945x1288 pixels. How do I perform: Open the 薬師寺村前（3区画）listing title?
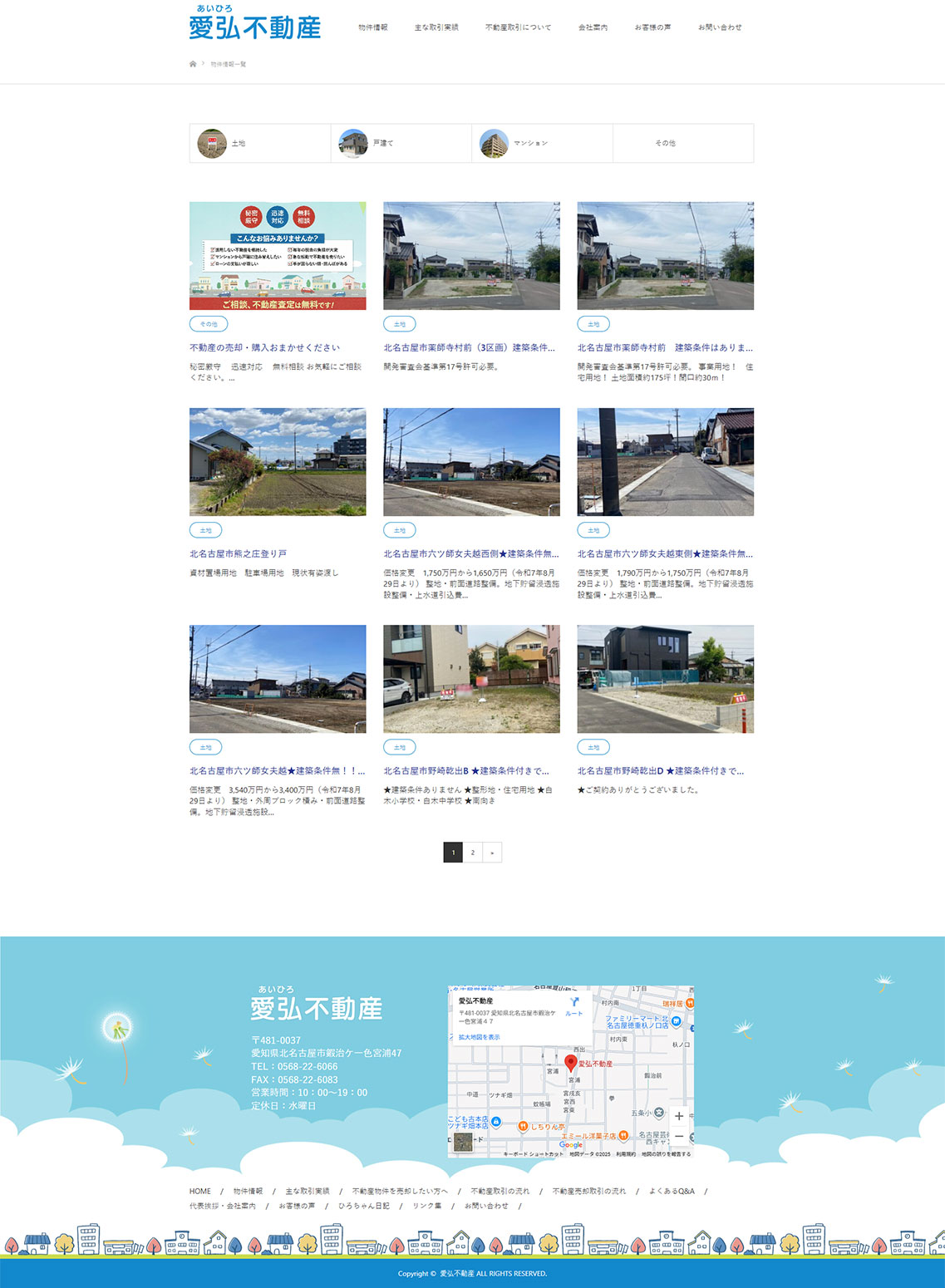pos(469,347)
